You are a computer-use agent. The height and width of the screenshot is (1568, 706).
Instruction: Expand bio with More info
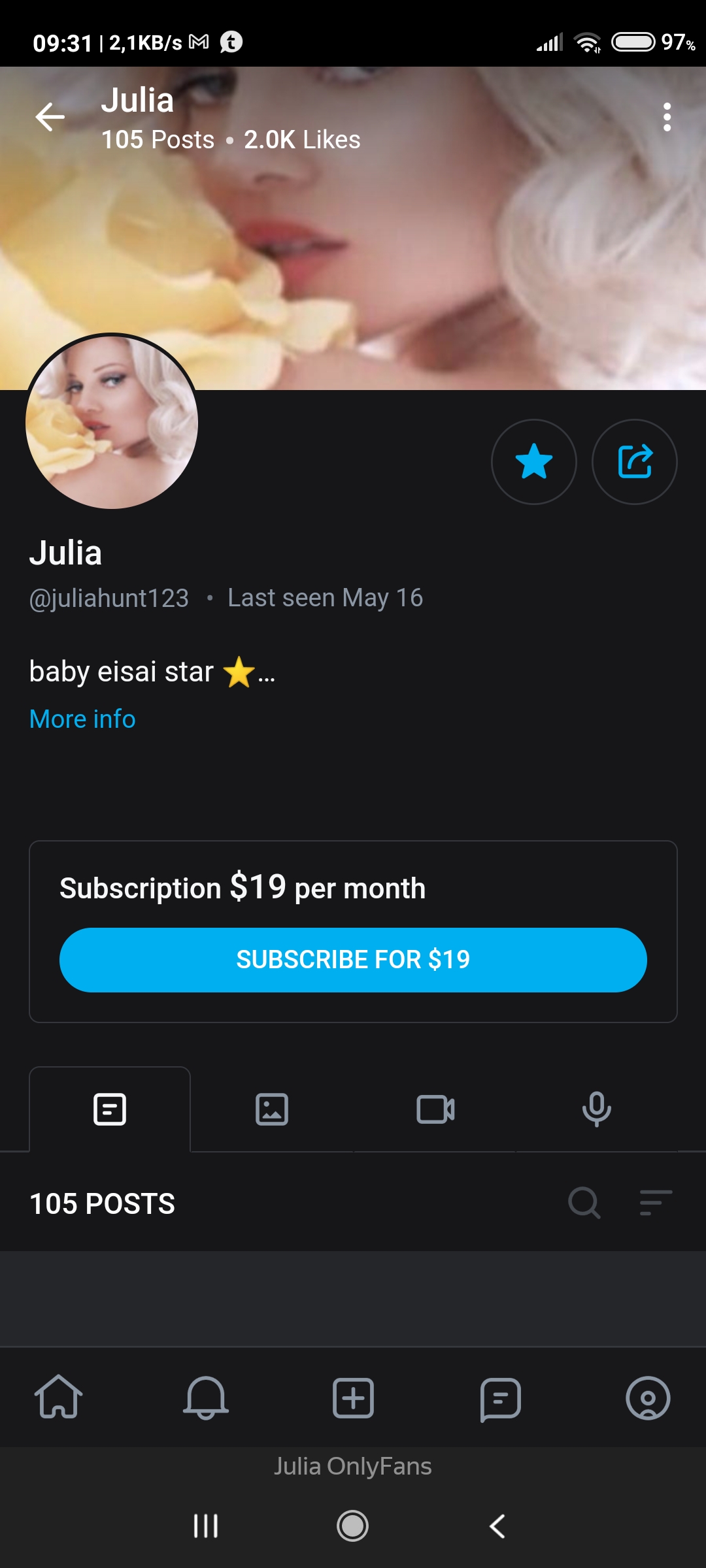point(82,719)
